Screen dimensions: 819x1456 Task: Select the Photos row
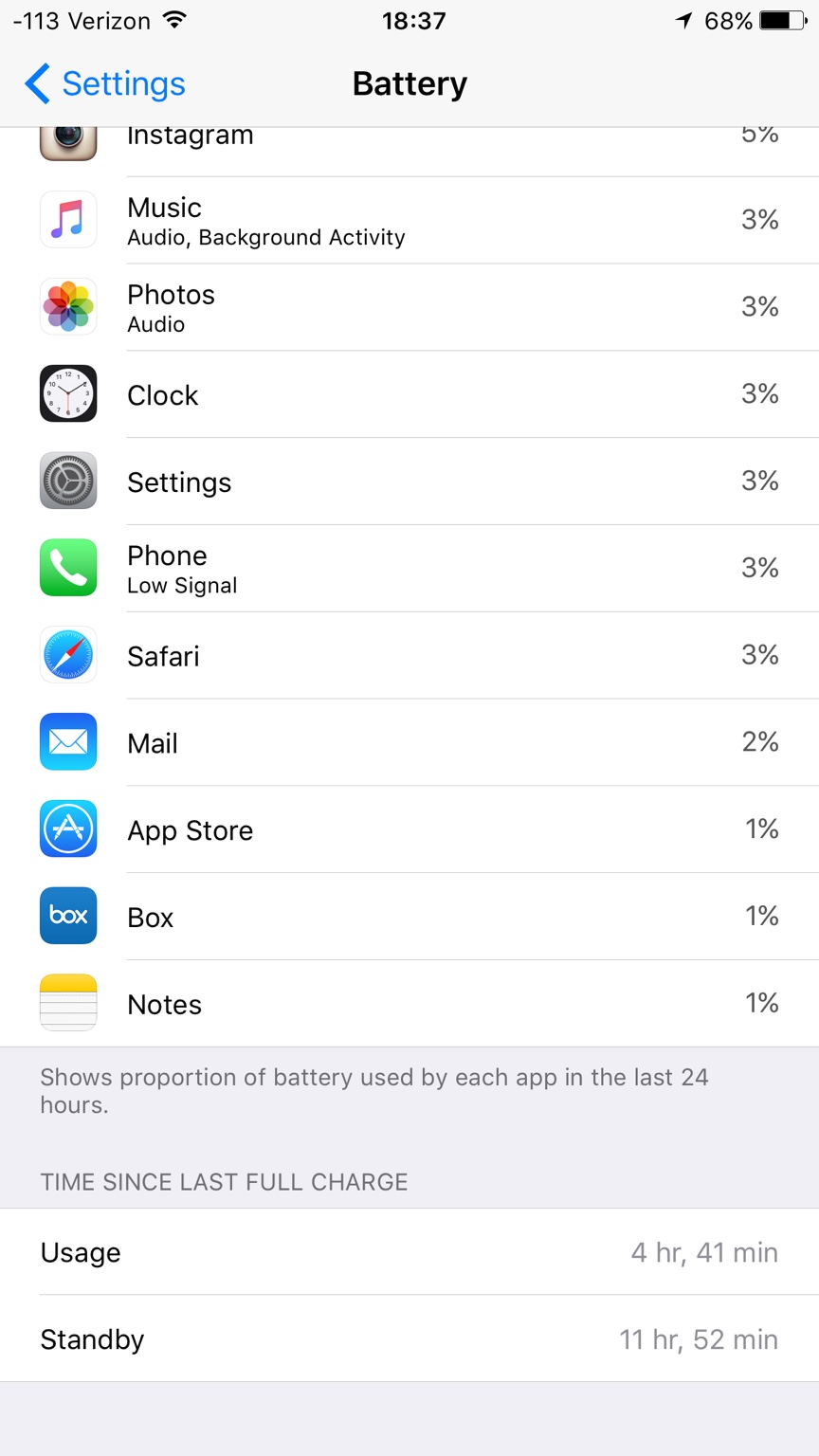[409, 307]
